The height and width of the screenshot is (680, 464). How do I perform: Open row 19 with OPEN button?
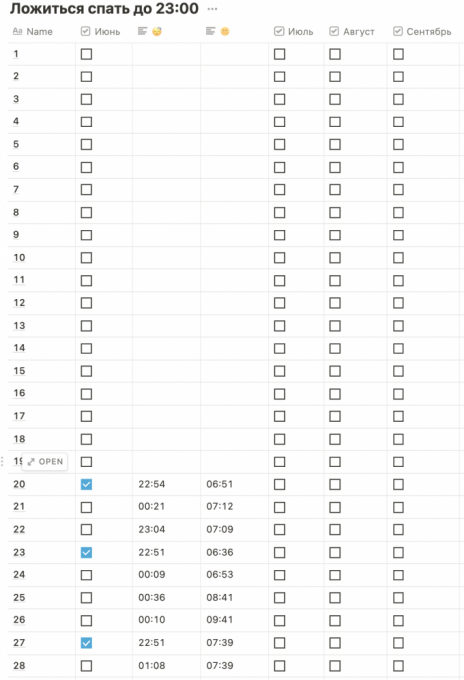[45, 461]
